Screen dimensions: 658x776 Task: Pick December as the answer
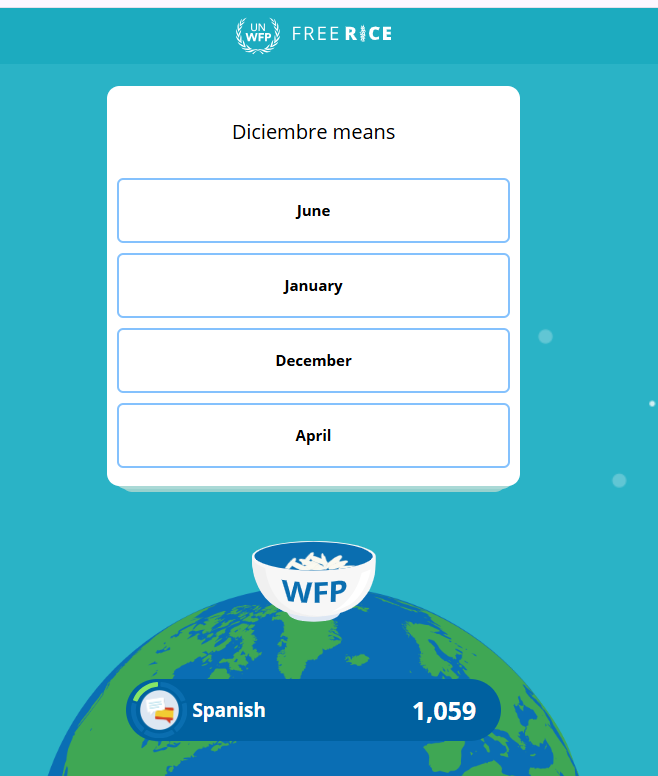coord(313,361)
